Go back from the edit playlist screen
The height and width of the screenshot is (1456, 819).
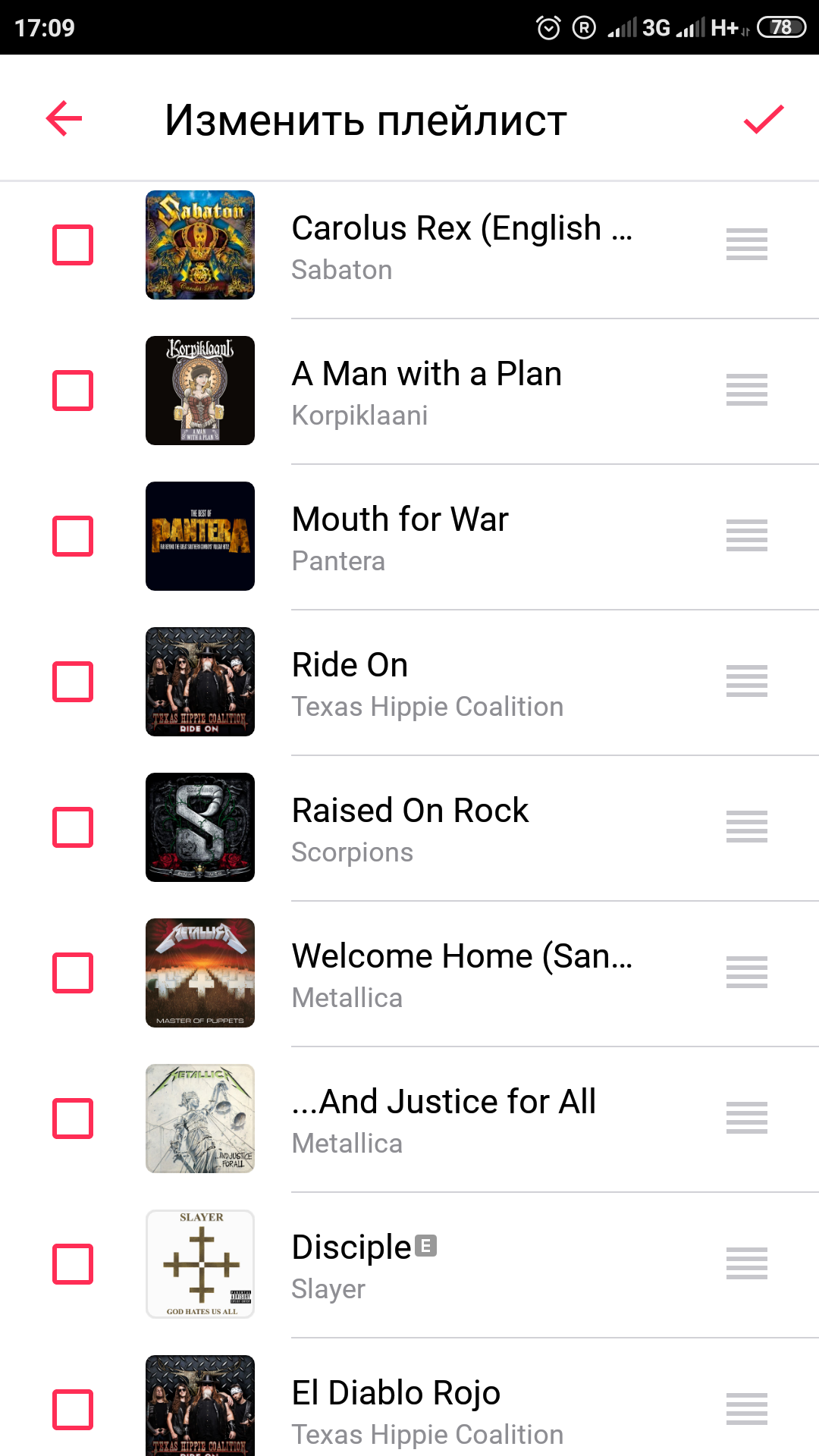64,119
